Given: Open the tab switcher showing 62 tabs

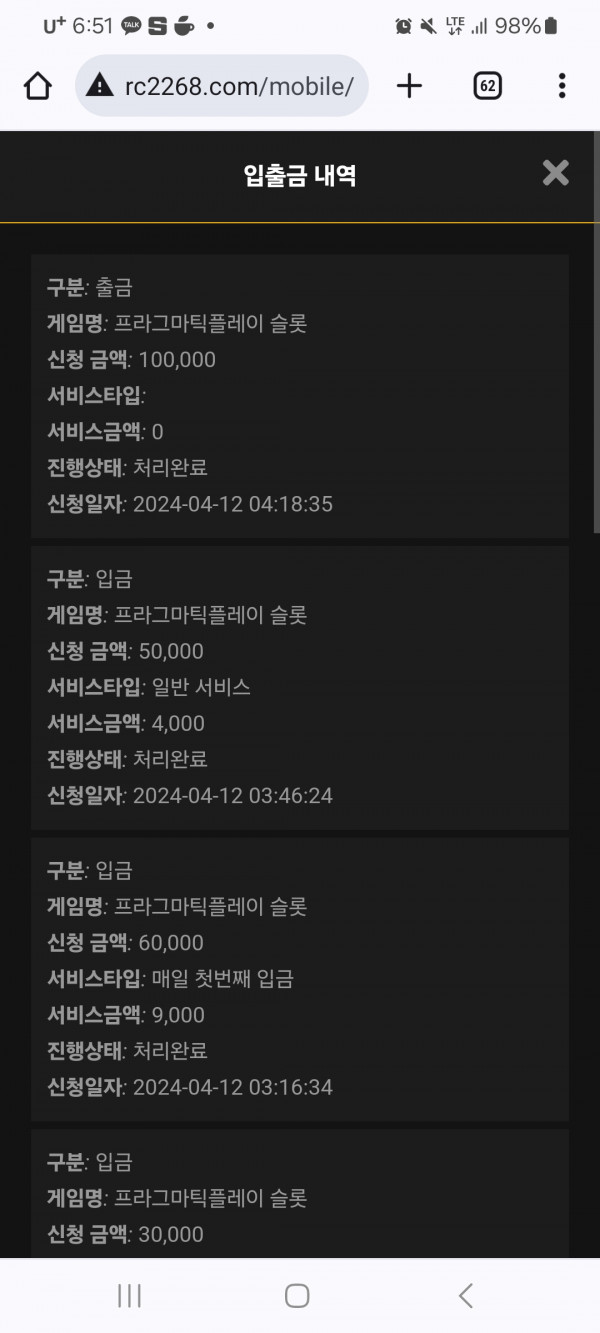Looking at the screenshot, I should 487,86.
